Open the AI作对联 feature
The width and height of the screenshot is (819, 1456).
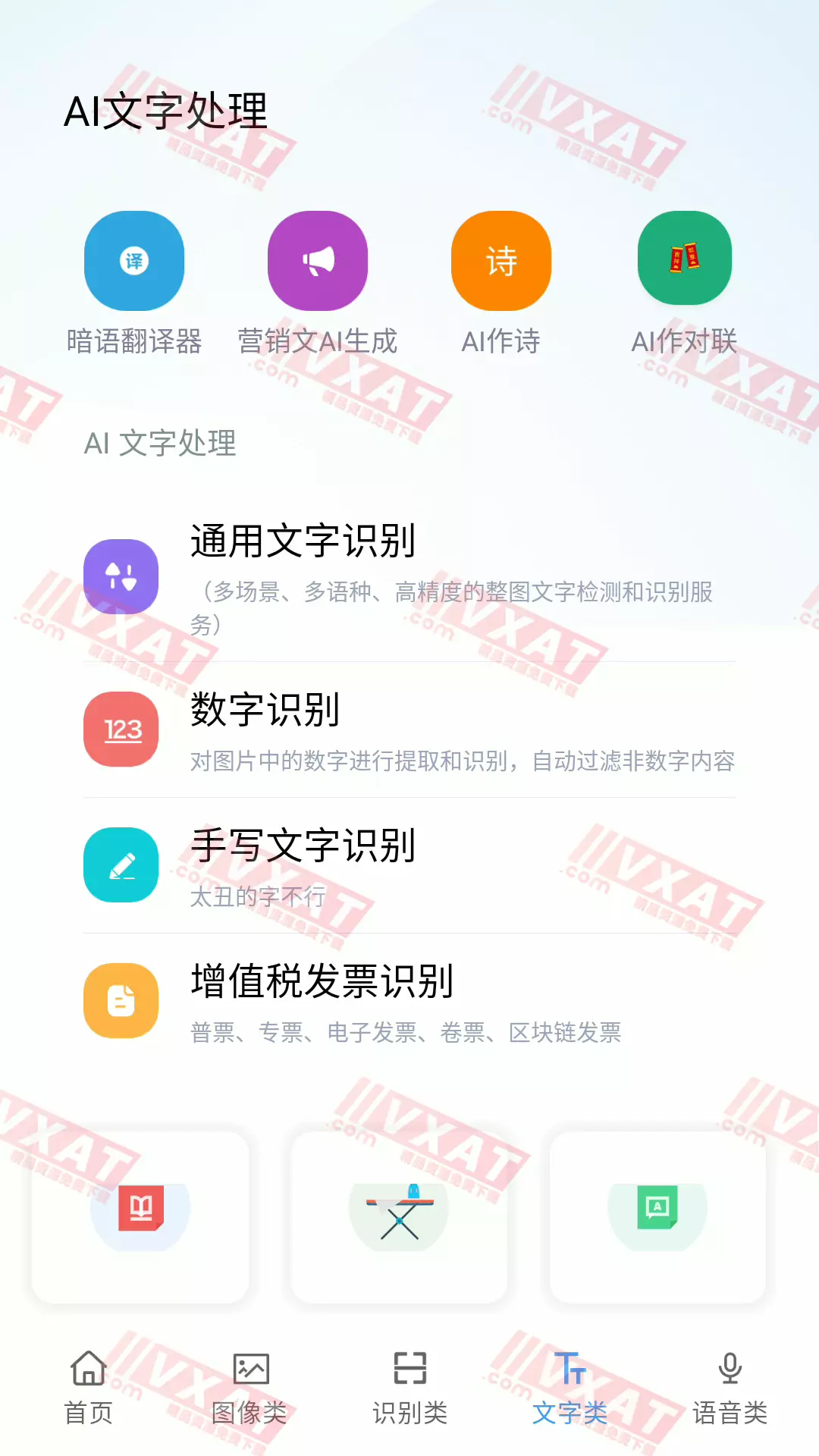click(x=685, y=259)
